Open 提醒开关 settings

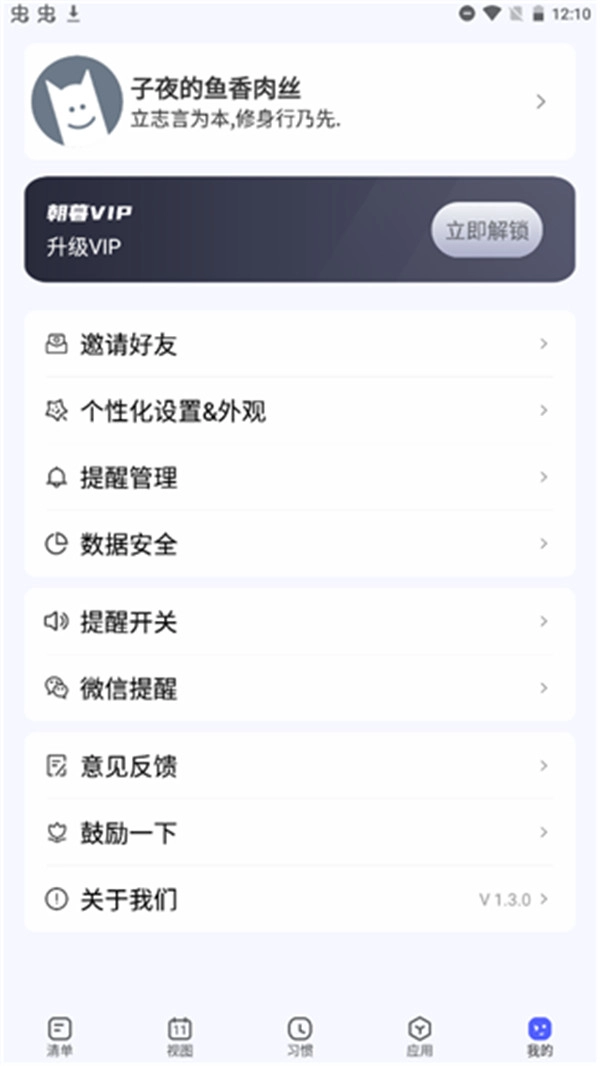299,622
